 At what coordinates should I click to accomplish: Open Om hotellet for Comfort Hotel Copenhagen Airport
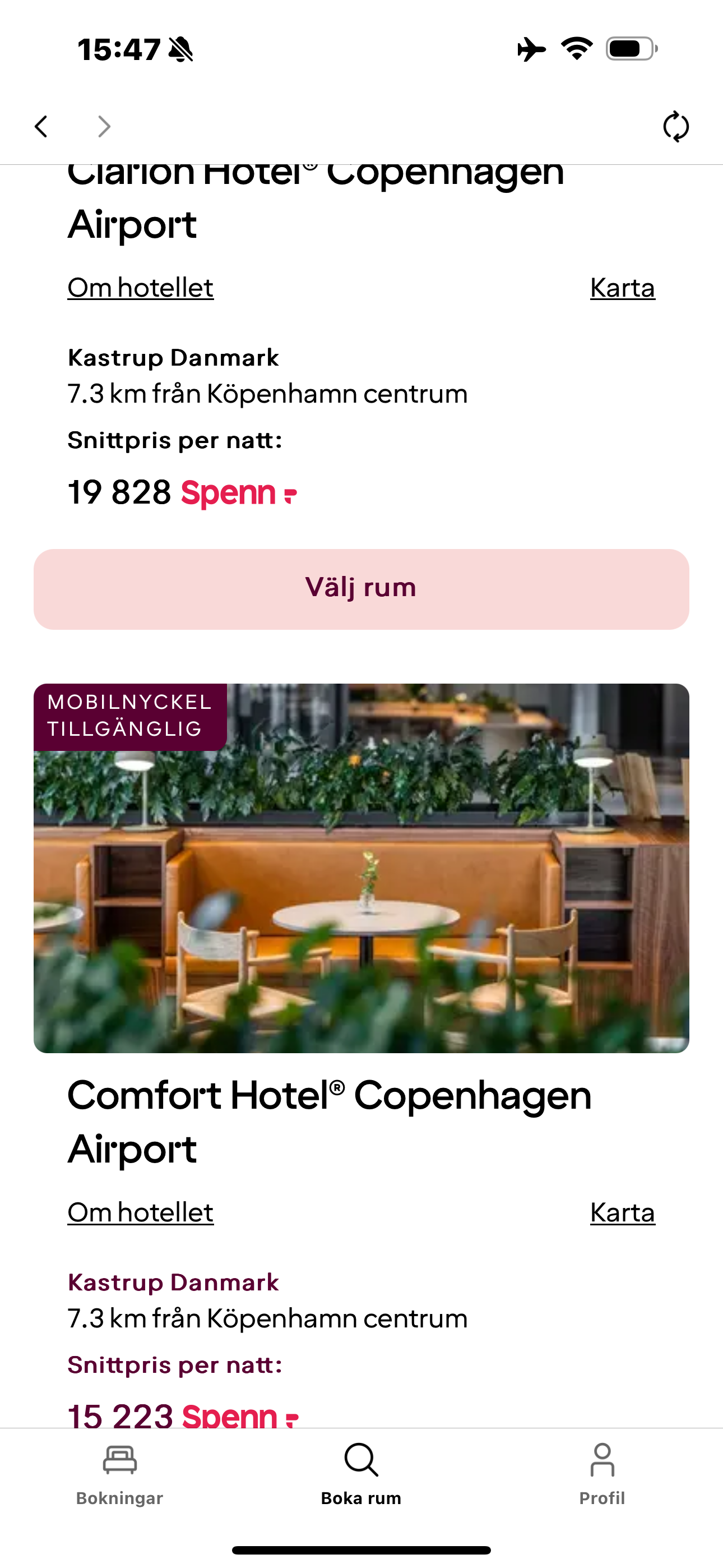pos(141,1212)
